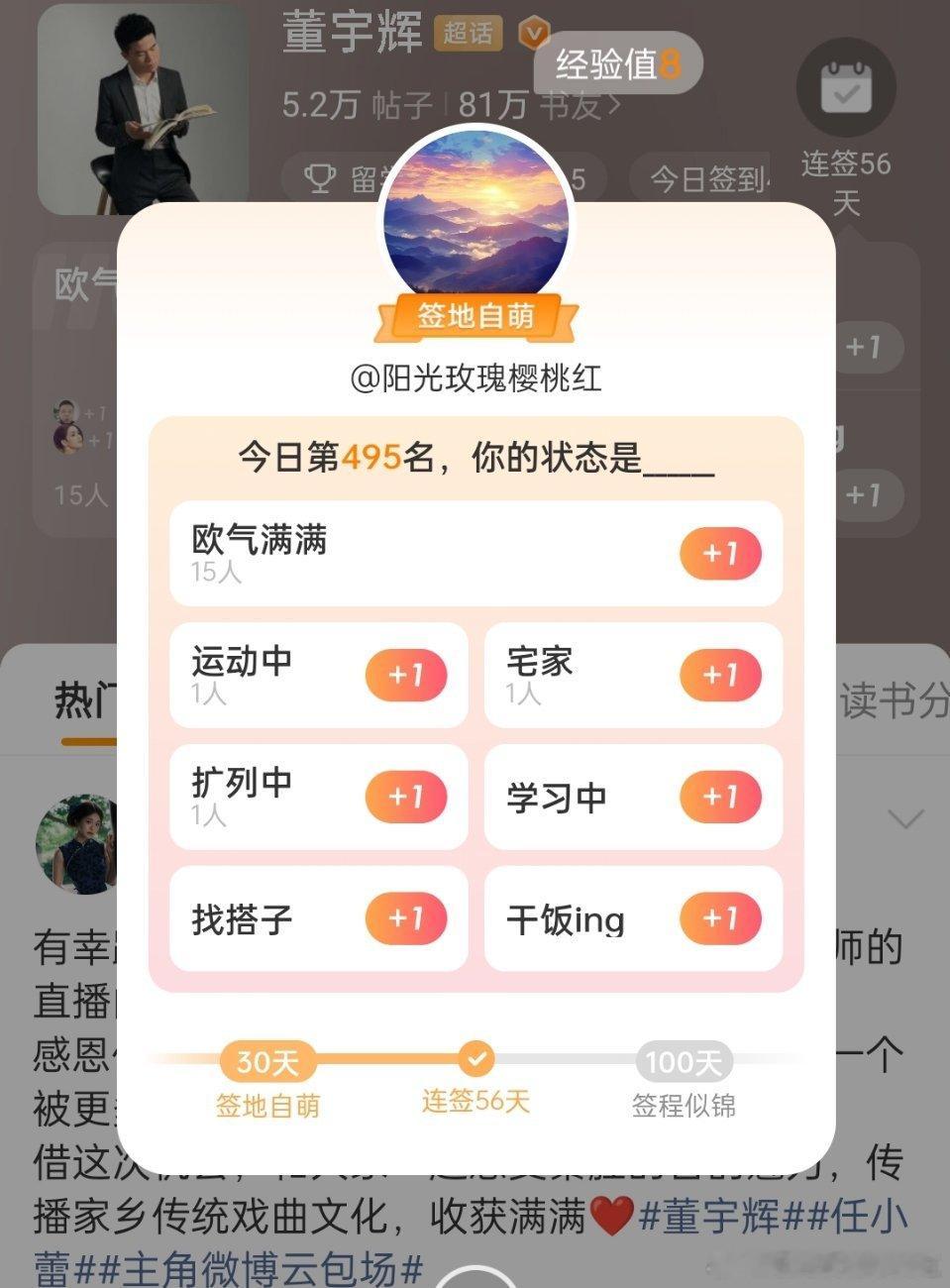Image resolution: width=950 pixels, height=1288 pixels.
Task: Select +1 for 学习中 status
Action: tap(720, 798)
